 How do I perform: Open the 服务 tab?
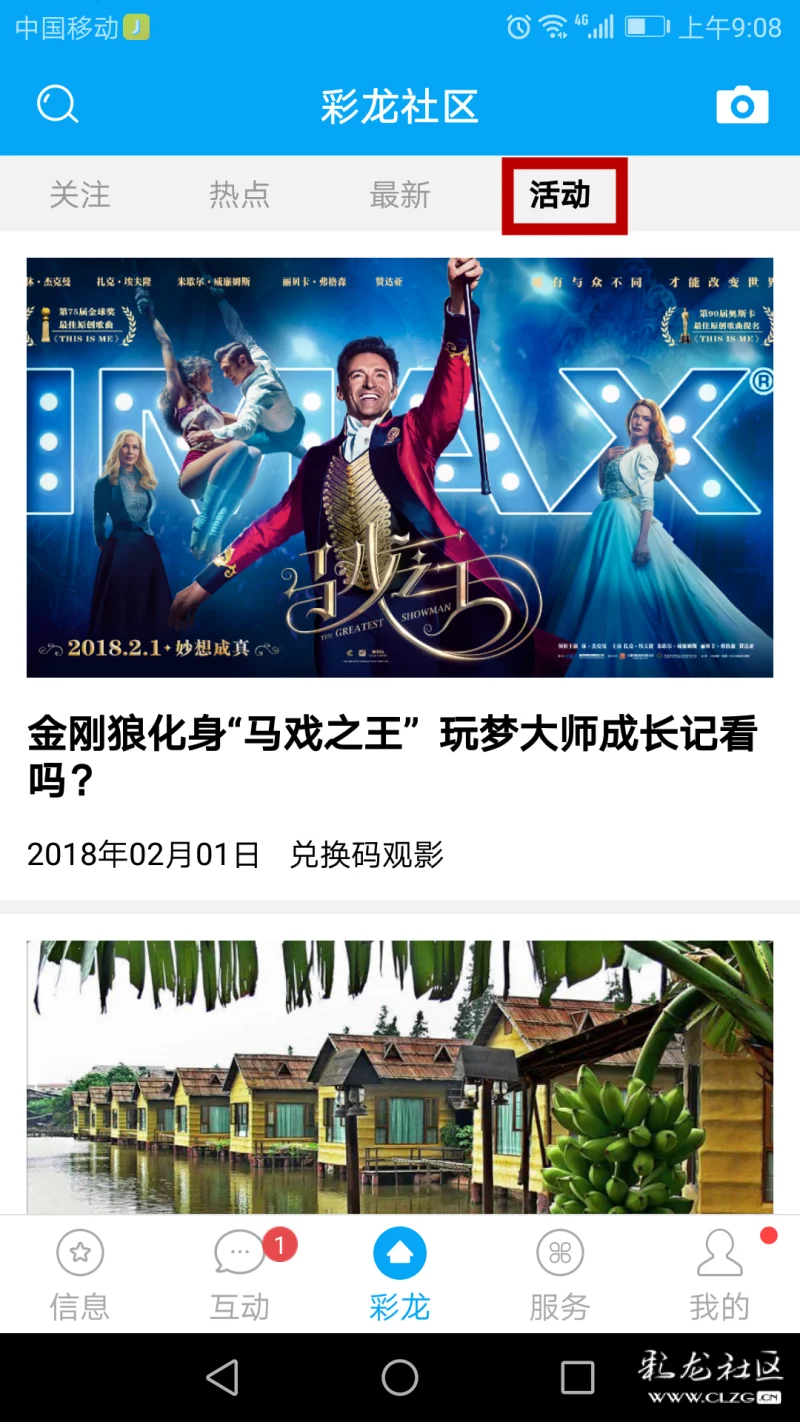[560, 1274]
